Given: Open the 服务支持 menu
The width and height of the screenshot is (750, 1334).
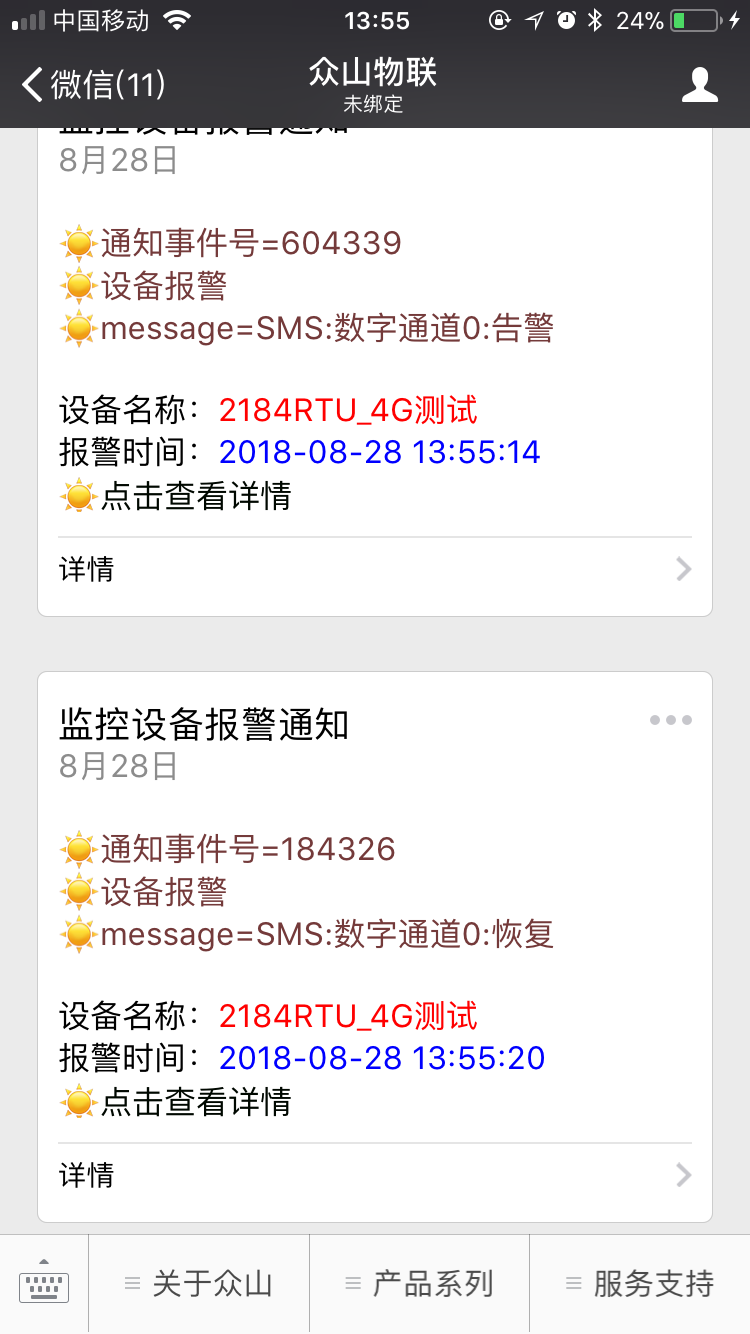Looking at the screenshot, I should (x=640, y=1284).
